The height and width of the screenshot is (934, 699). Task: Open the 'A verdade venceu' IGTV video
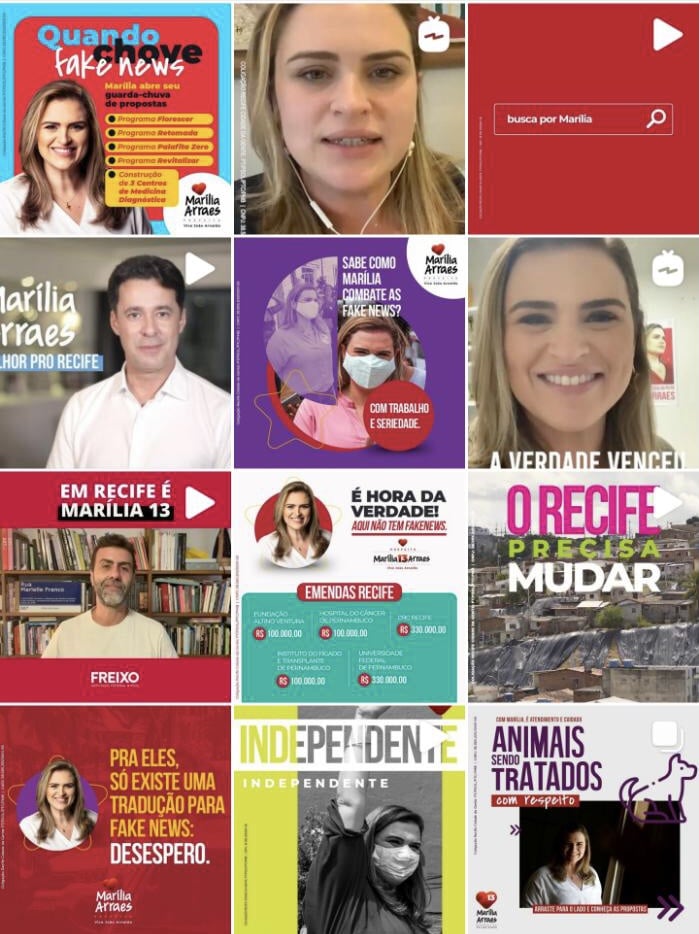(x=584, y=352)
